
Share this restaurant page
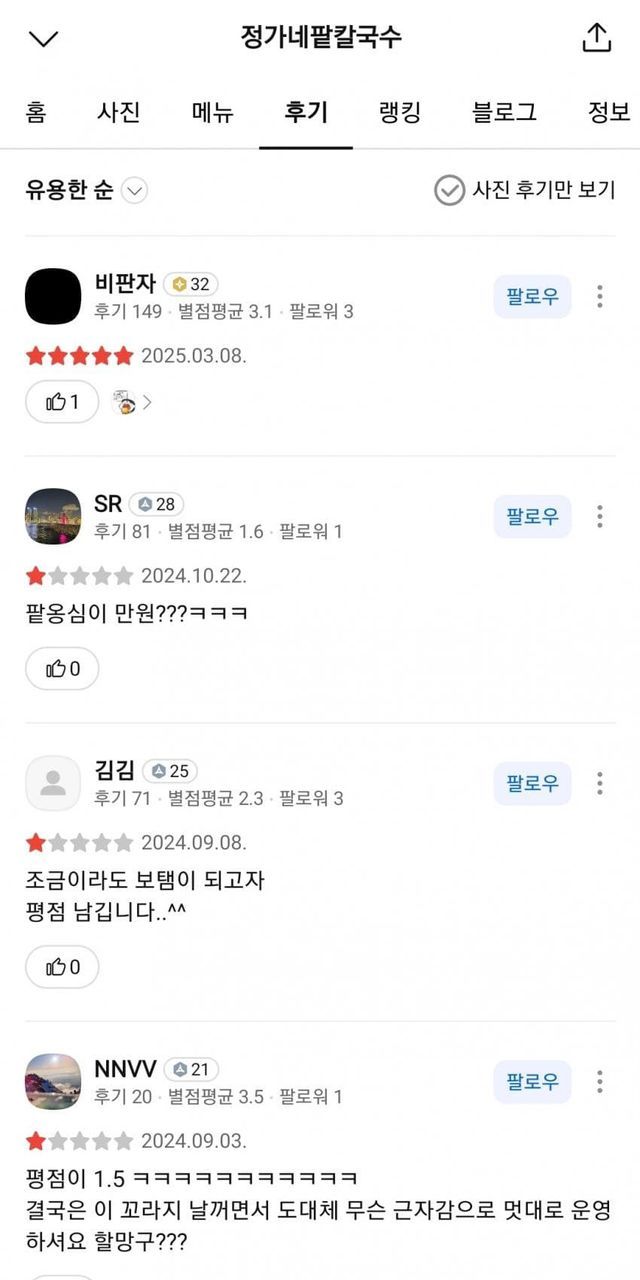596,38
